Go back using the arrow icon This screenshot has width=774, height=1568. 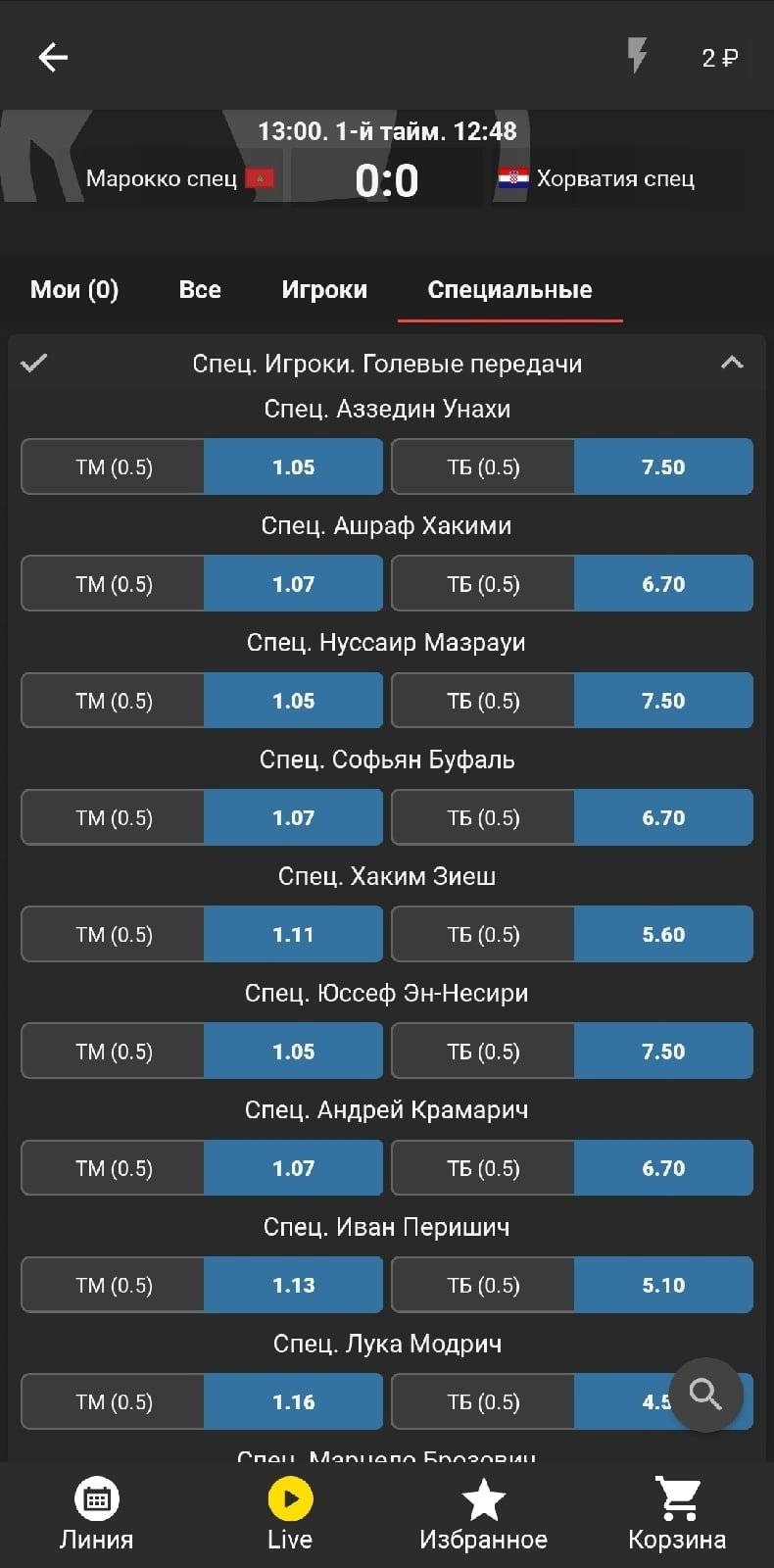[53, 58]
